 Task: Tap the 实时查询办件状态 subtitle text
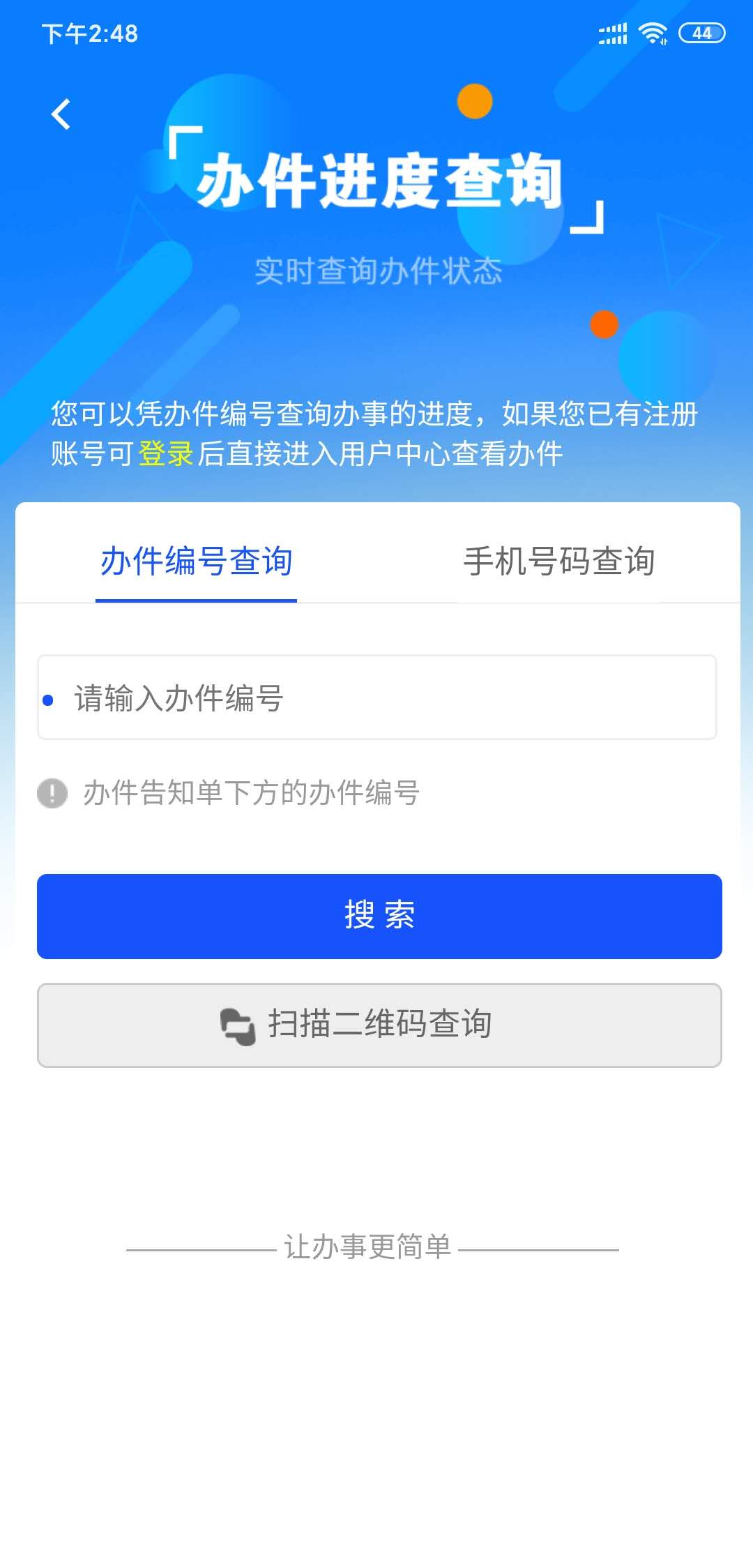click(x=379, y=272)
